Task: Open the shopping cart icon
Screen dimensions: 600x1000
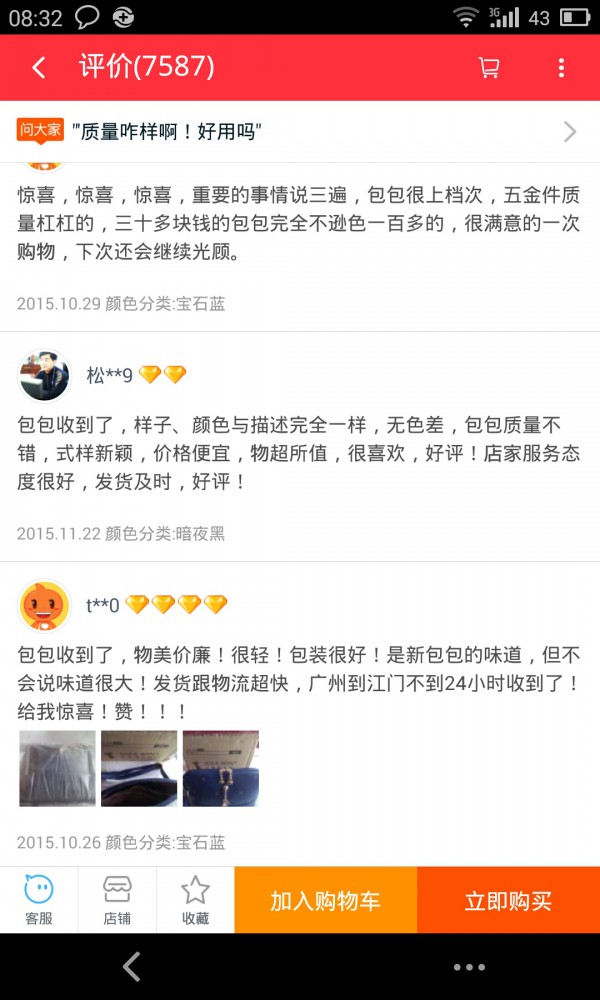Action: [489, 67]
